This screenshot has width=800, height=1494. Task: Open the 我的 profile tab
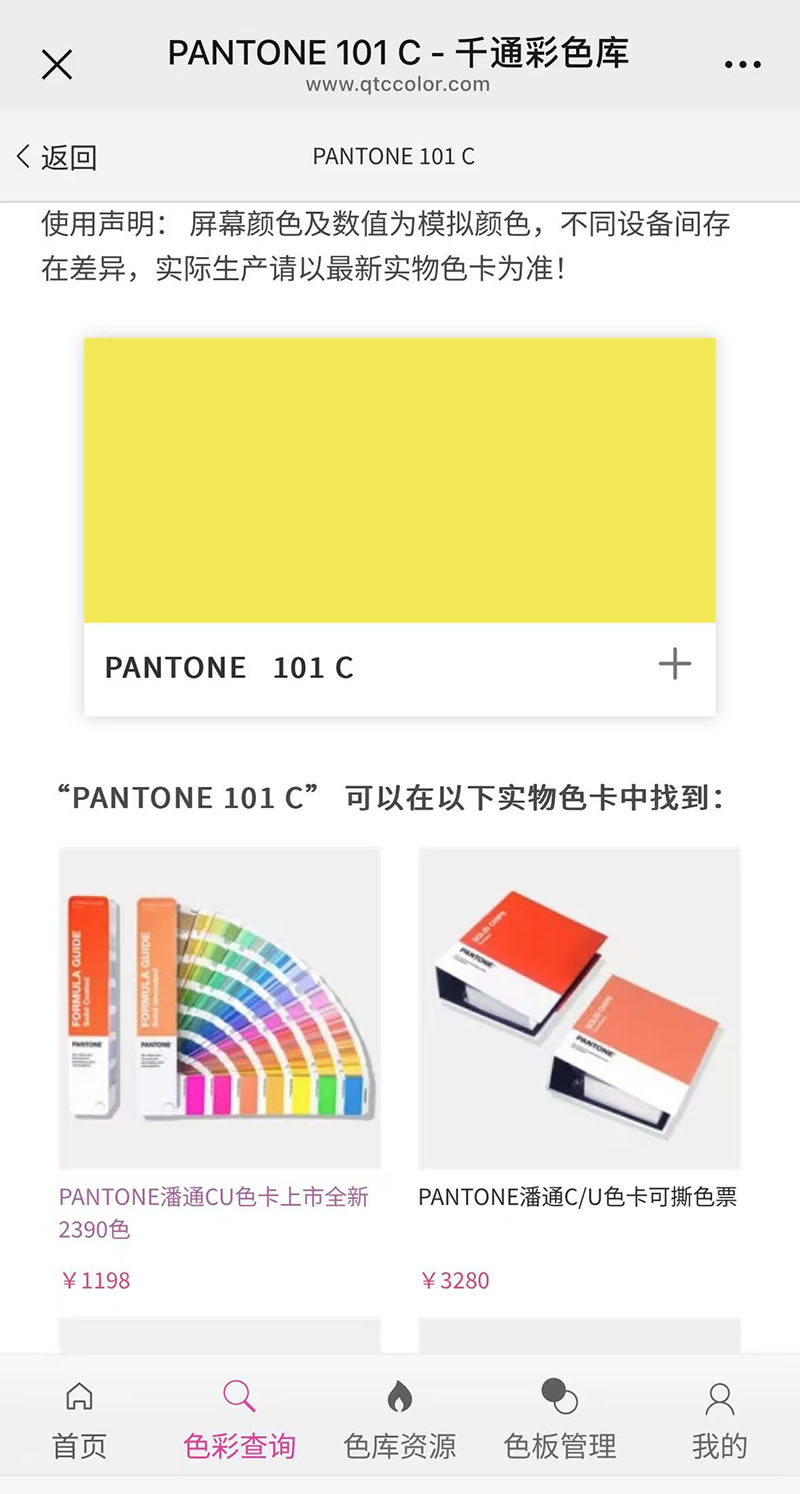click(x=719, y=1421)
